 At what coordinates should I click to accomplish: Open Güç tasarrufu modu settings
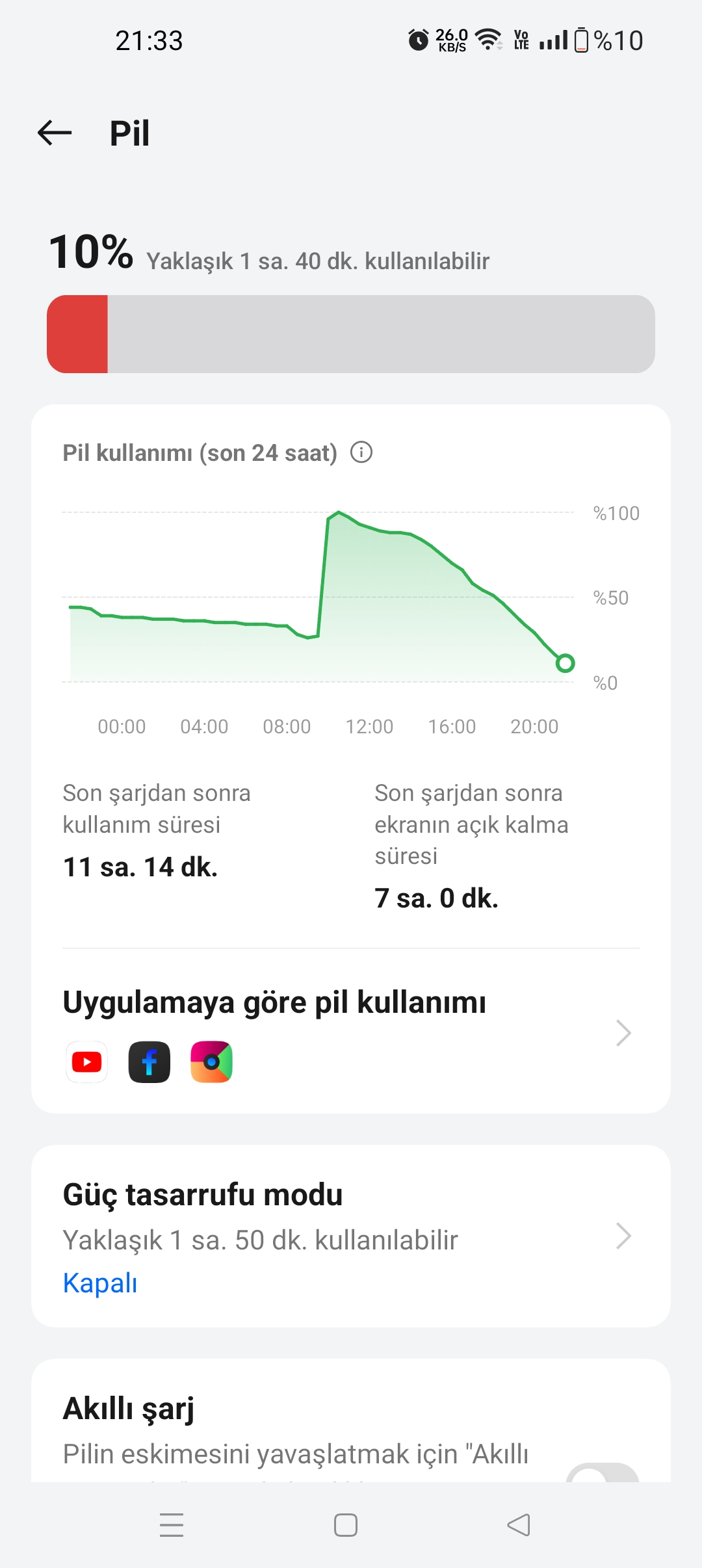(351, 1236)
